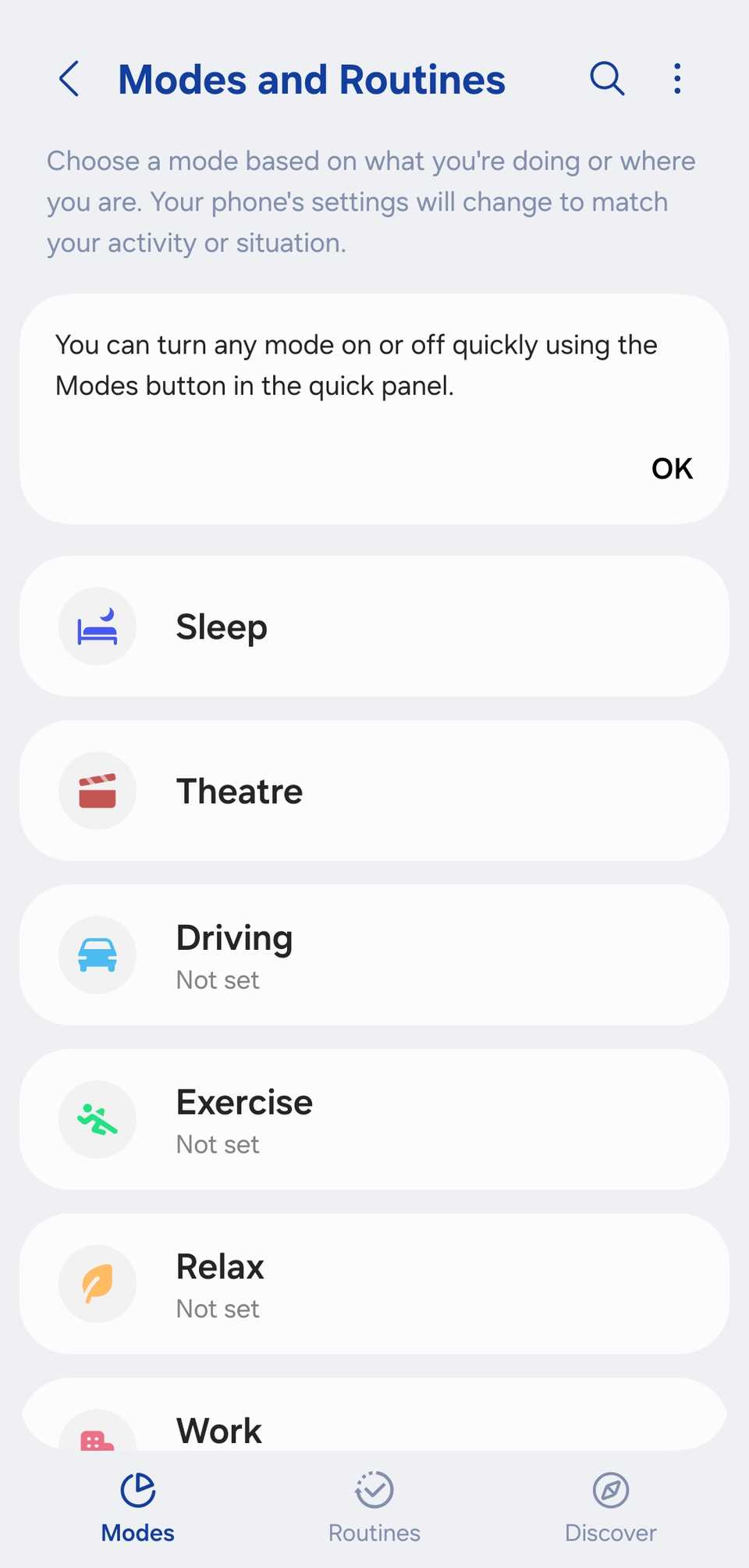This screenshot has height=1568, width=749.
Task: Switch to the Discover tab
Action: coord(611,1508)
